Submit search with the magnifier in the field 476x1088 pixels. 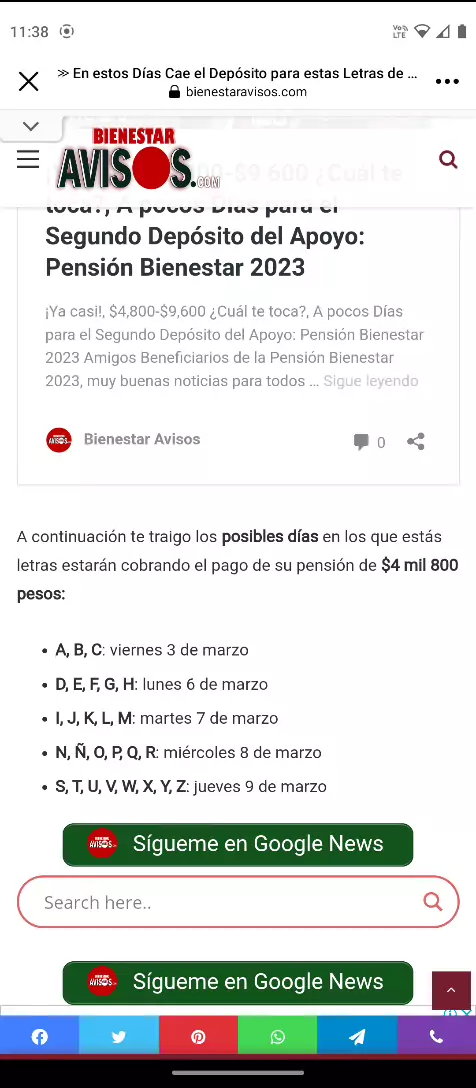[432, 901]
